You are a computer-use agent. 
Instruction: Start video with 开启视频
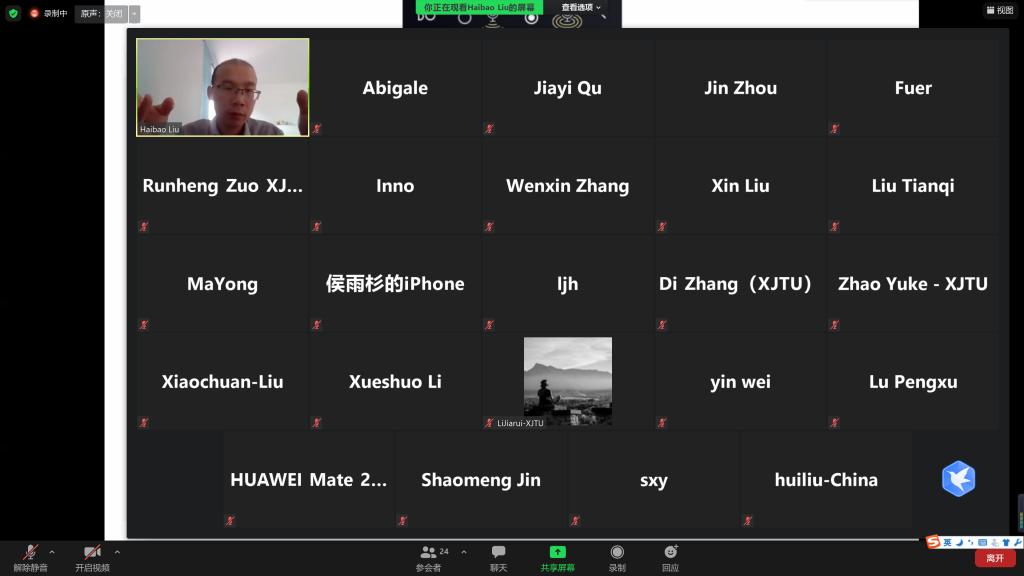[92, 557]
